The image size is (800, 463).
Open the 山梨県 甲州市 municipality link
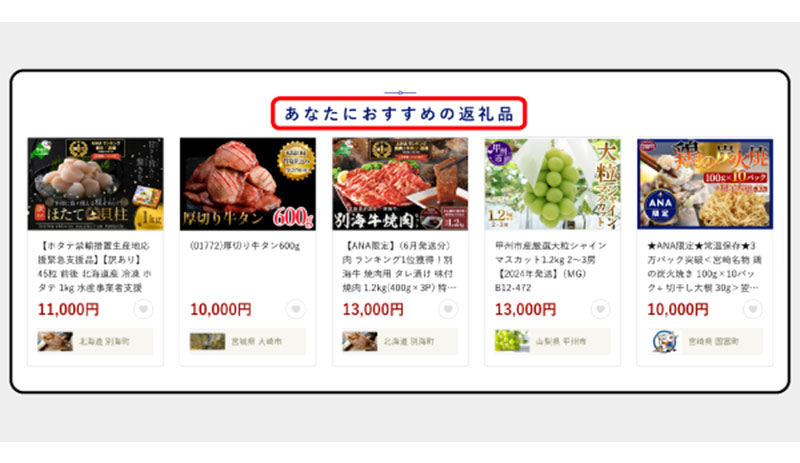click(552, 341)
